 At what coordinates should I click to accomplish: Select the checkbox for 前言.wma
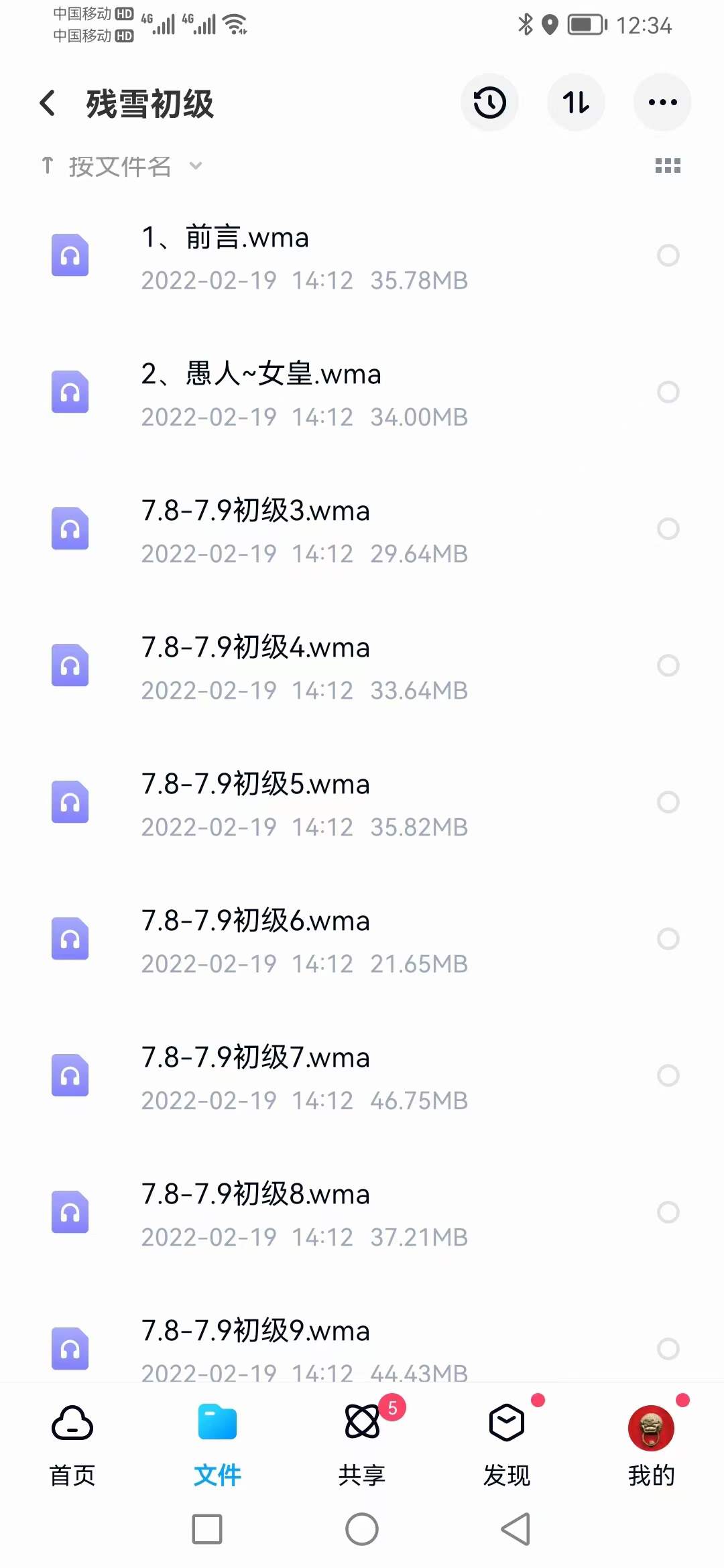click(x=668, y=255)
